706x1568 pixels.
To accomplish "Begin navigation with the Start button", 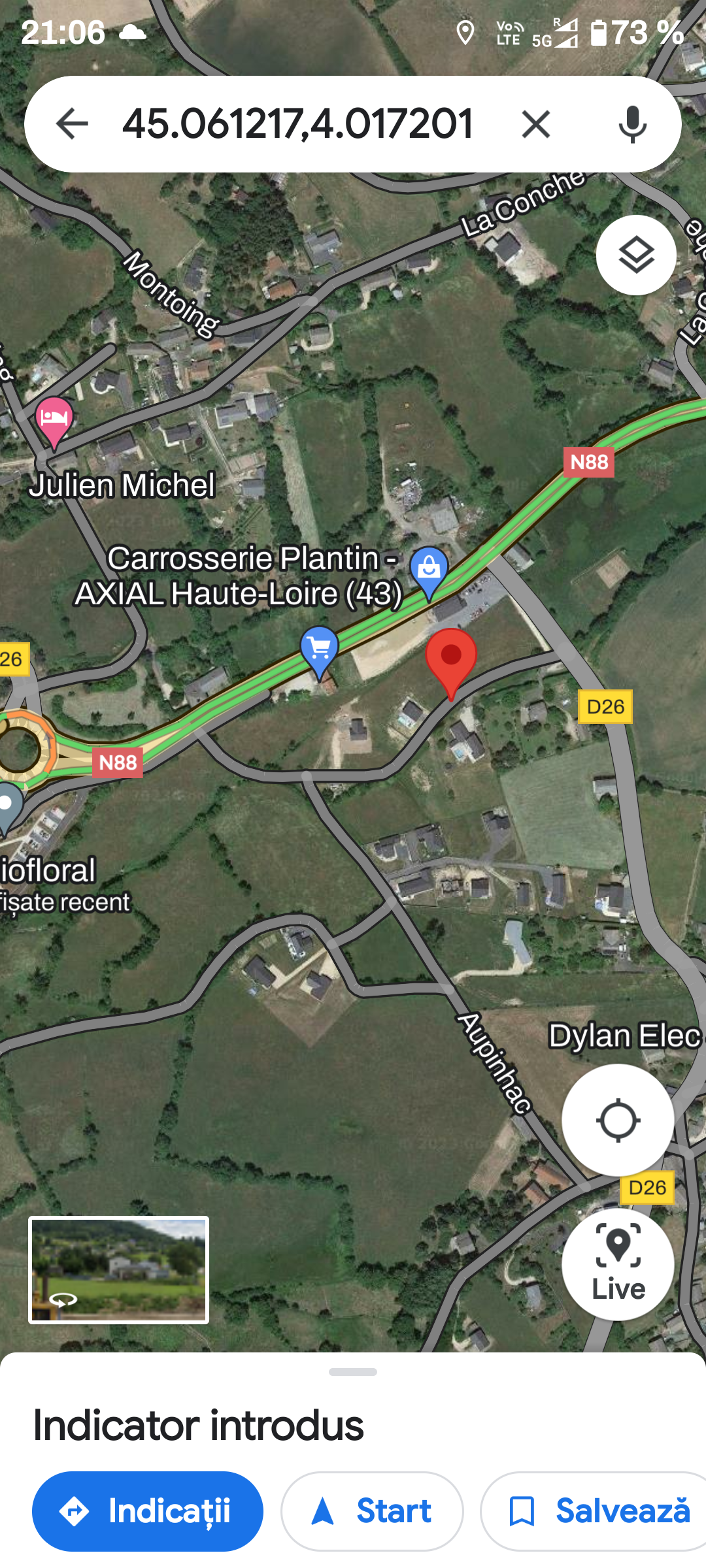I will (372, 1511).
